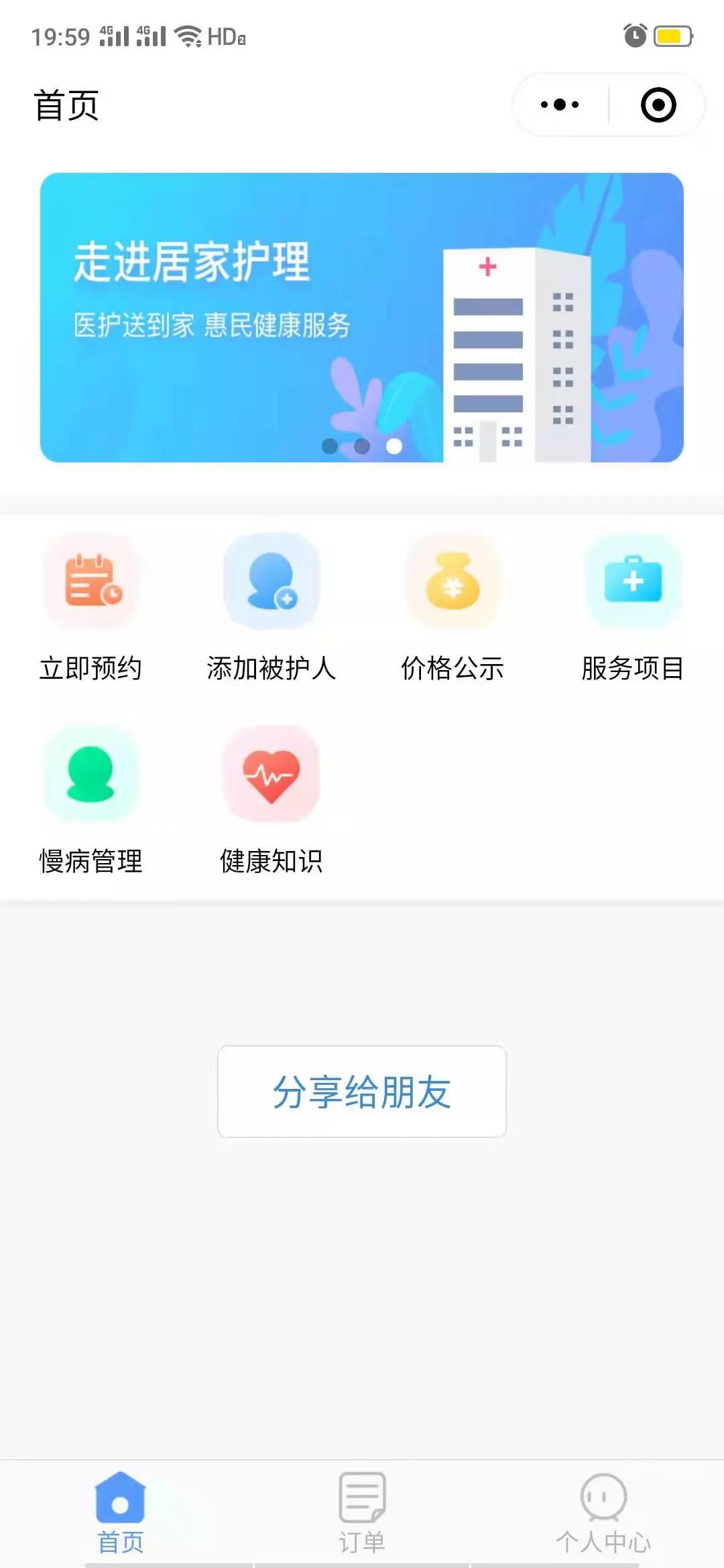Viewport: 724px width, 1568px height.
Task: Close the mini program via circle icon
Action: [x=658, y=105]
